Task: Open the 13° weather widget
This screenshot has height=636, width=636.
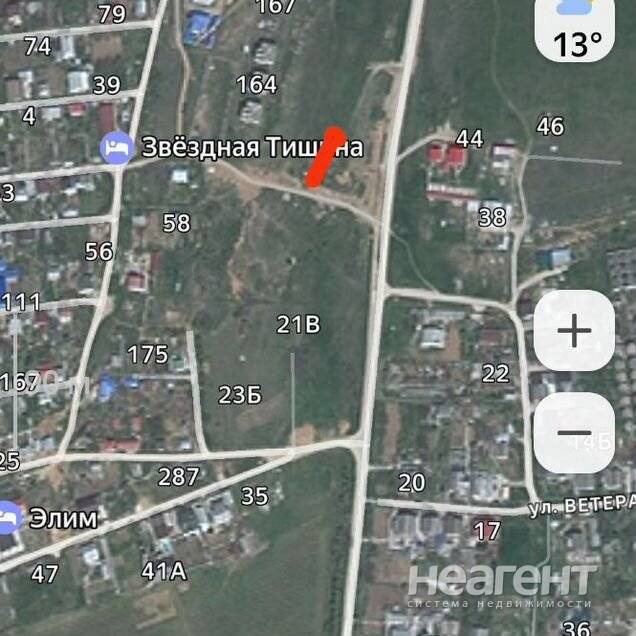Action: 583,30
